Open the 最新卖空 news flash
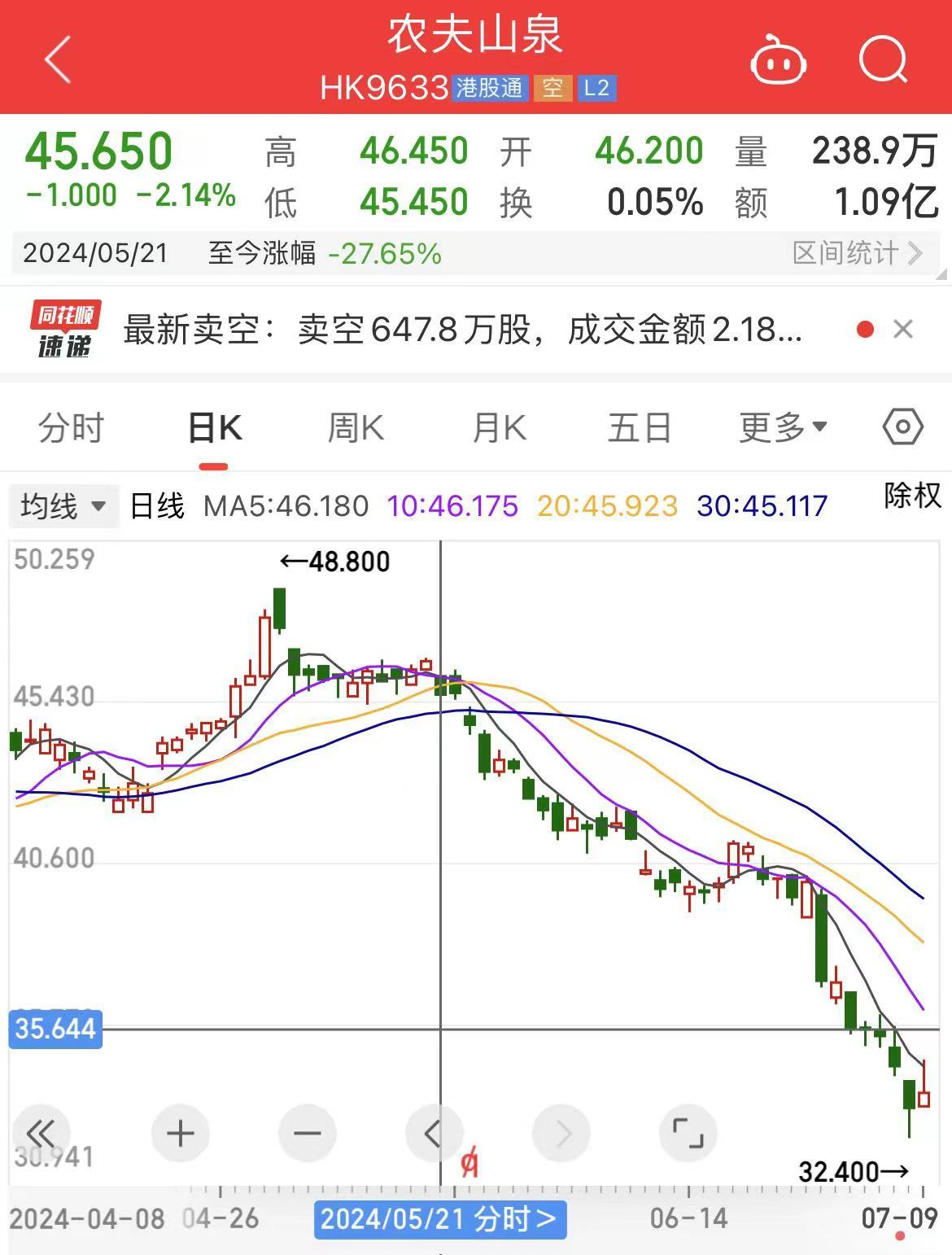 click(462, 330)
